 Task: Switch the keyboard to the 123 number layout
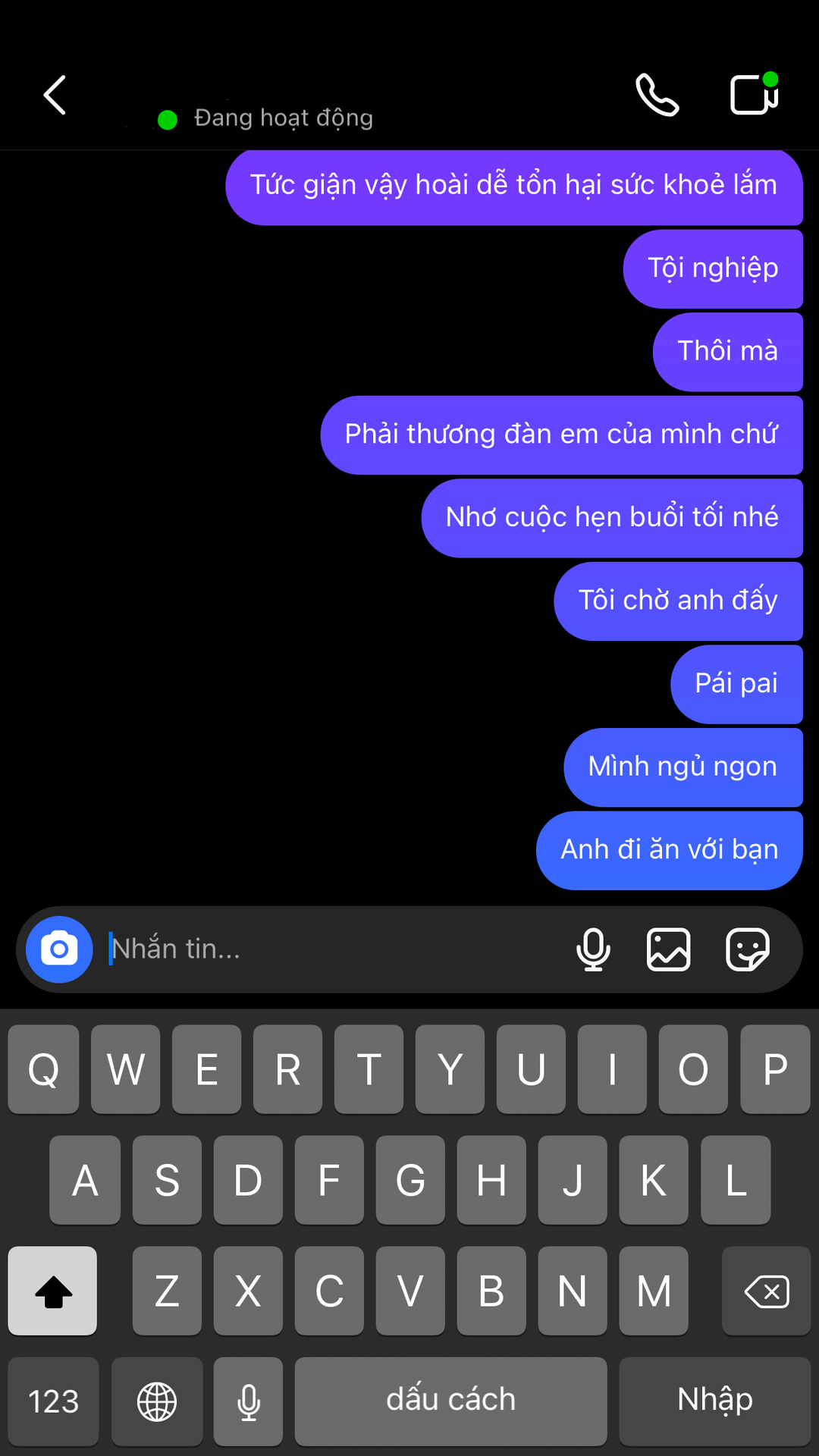(53, 1401)
